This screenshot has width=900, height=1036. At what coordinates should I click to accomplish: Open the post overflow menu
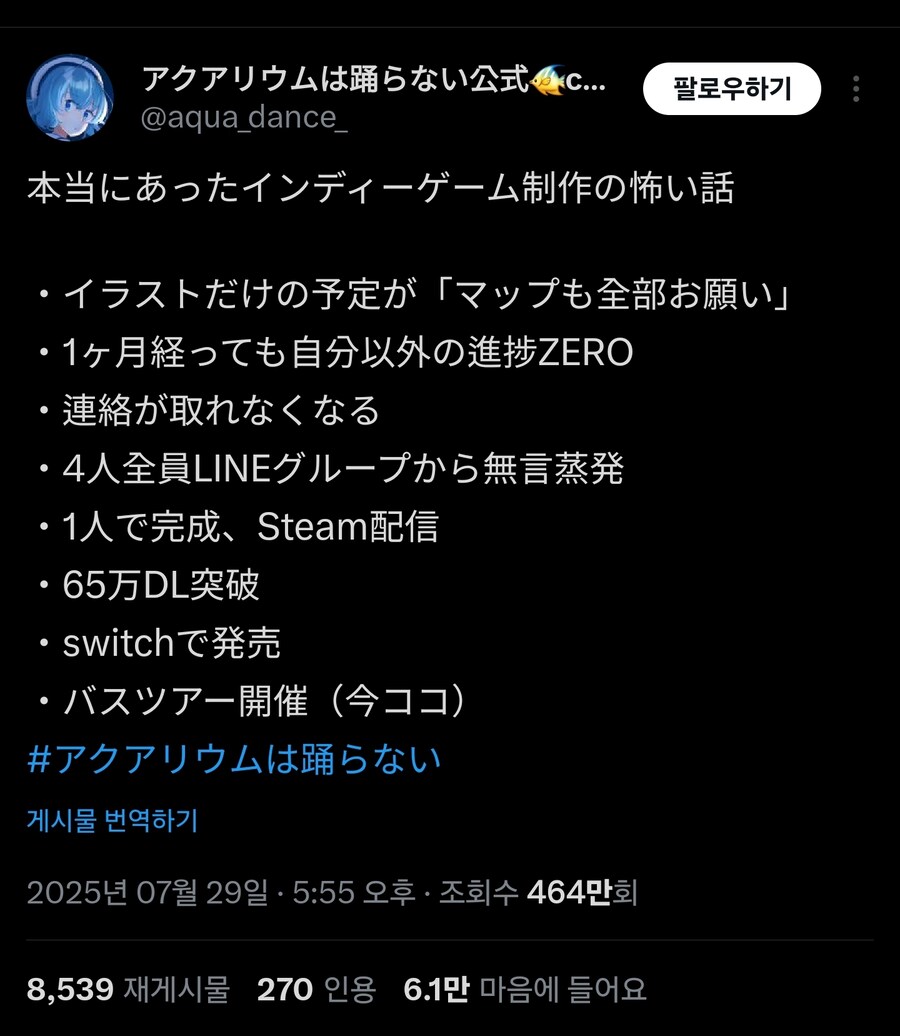point(856,90)
